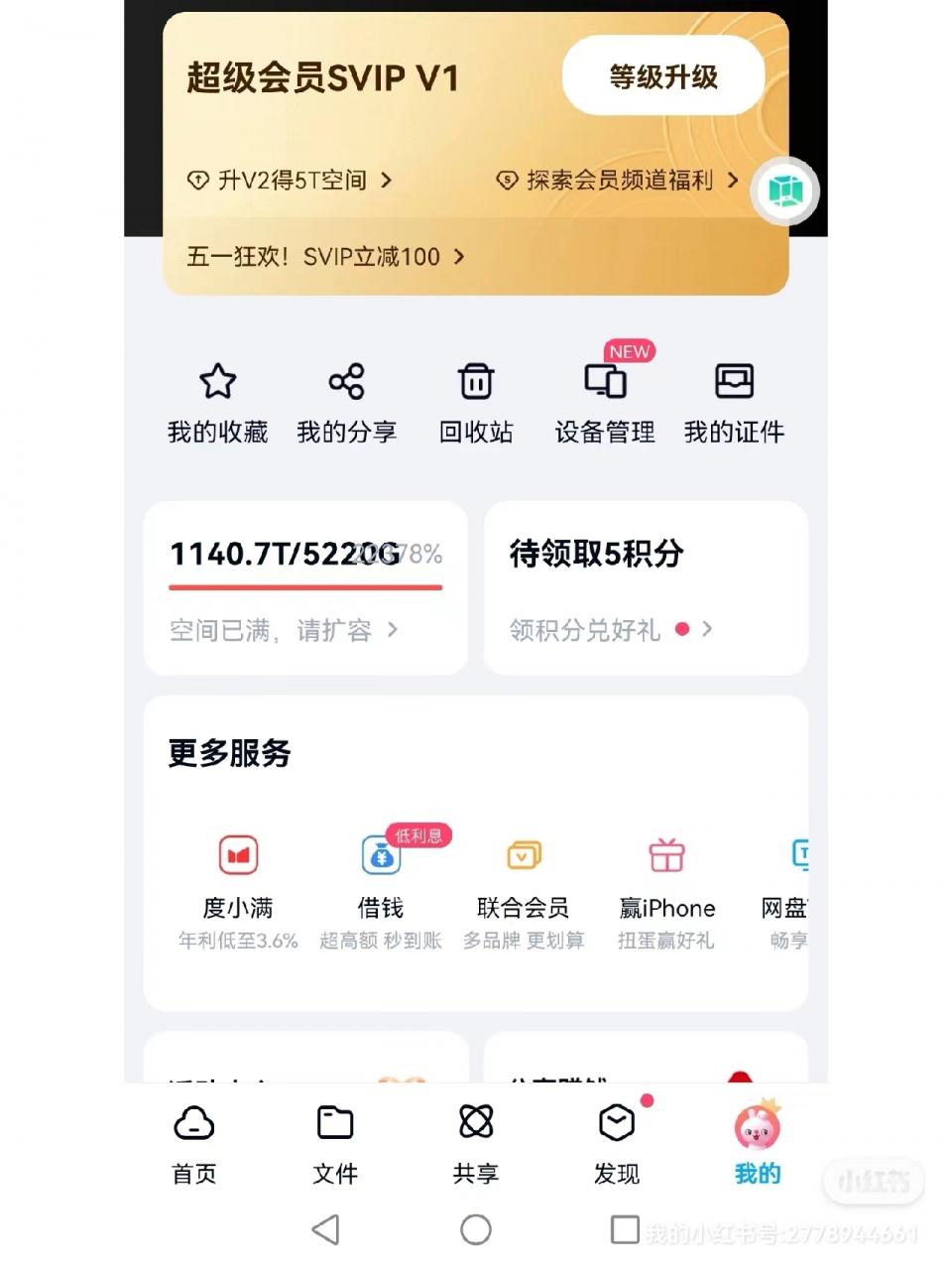Screen dimensions: 952x1270
Task: Tap the 赢iPhone gift icon
Action: tap(666, 855)
